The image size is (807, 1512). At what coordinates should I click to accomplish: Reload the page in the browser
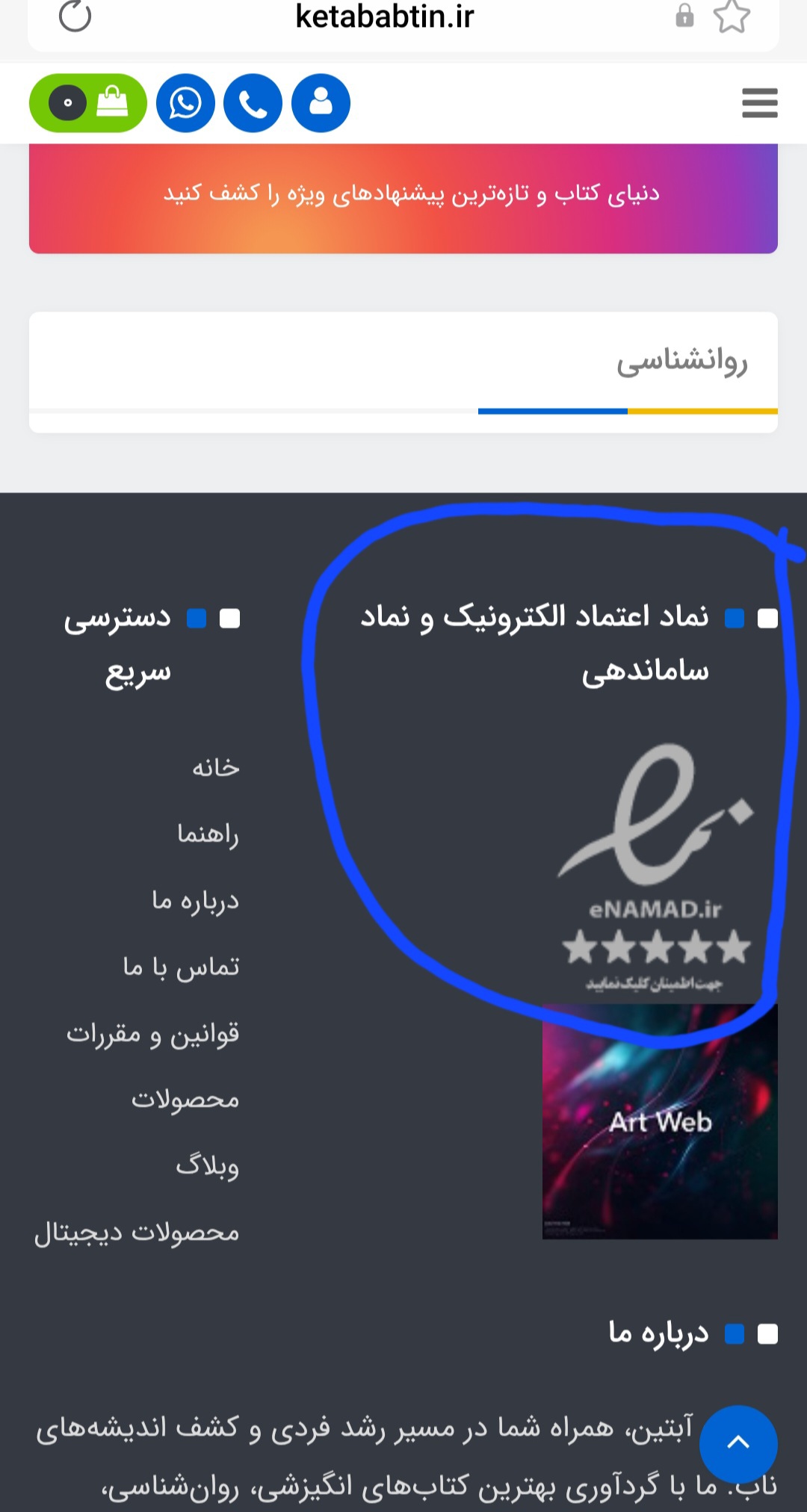click(x=75, y=16)
